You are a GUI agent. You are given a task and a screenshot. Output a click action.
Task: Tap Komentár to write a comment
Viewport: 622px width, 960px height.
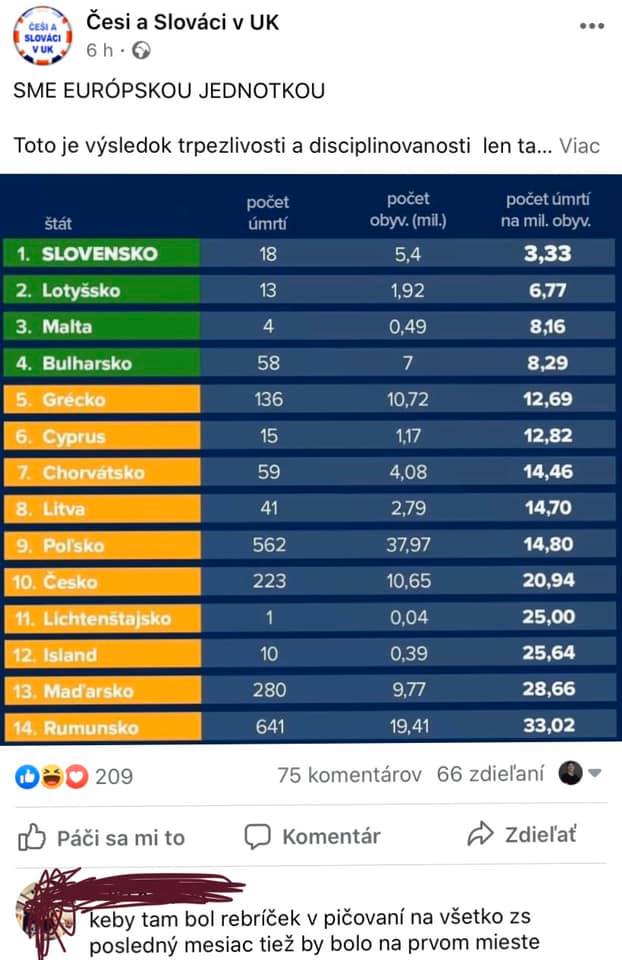313,836
